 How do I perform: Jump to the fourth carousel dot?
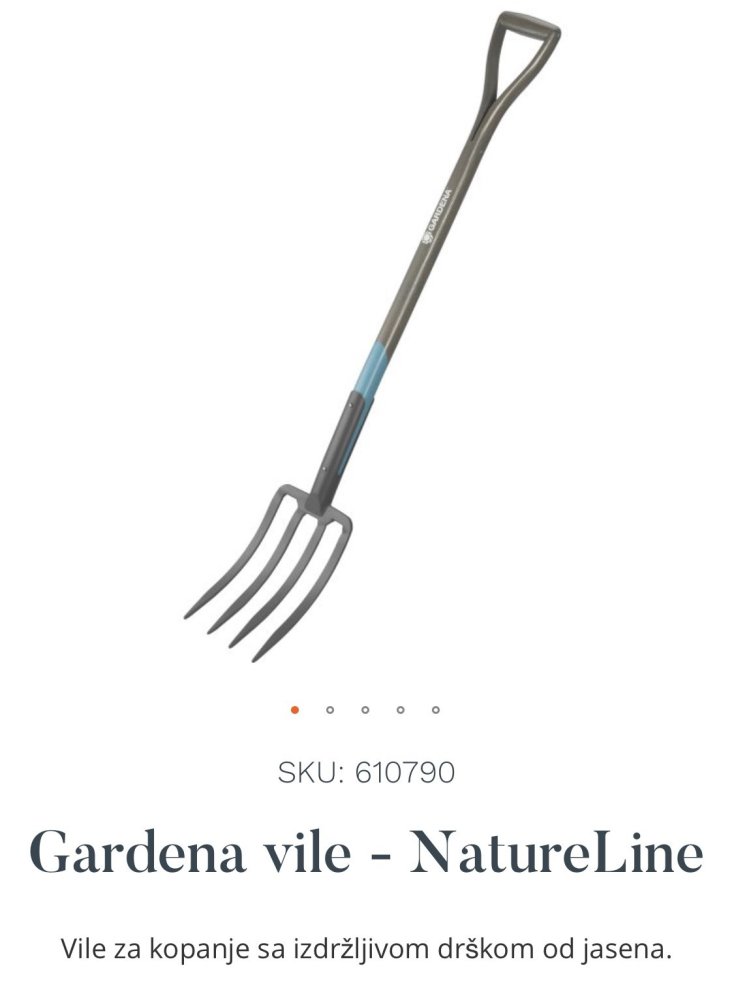coord(400,710)
